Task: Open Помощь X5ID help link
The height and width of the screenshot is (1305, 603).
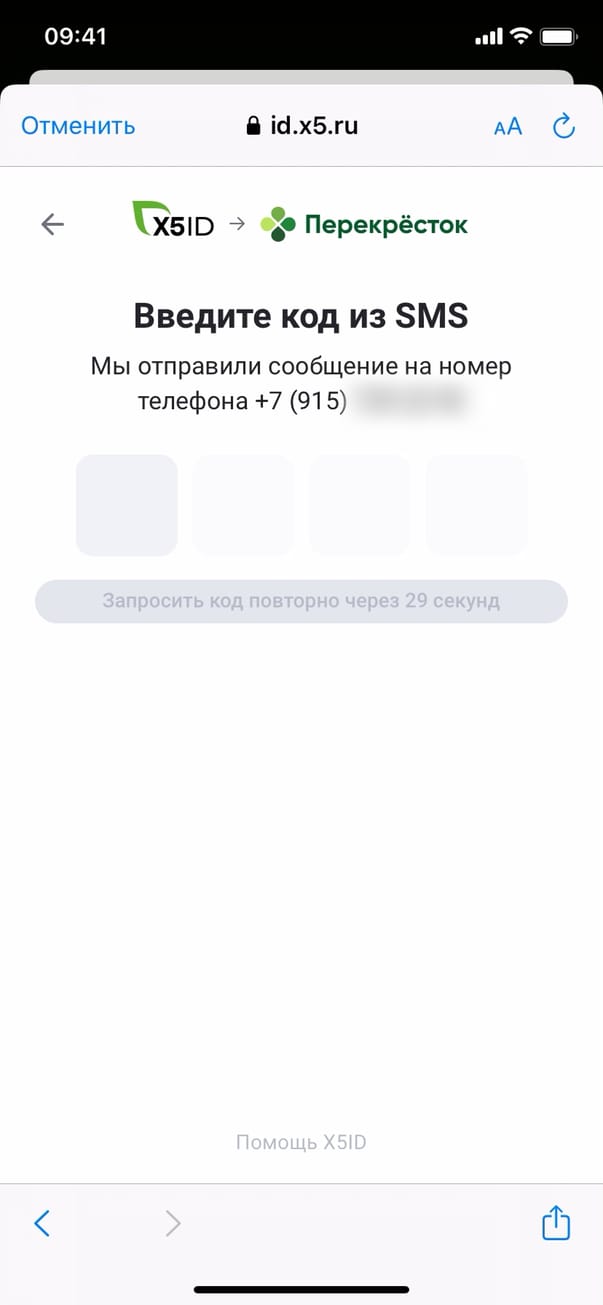Action: pos(301,1142)
